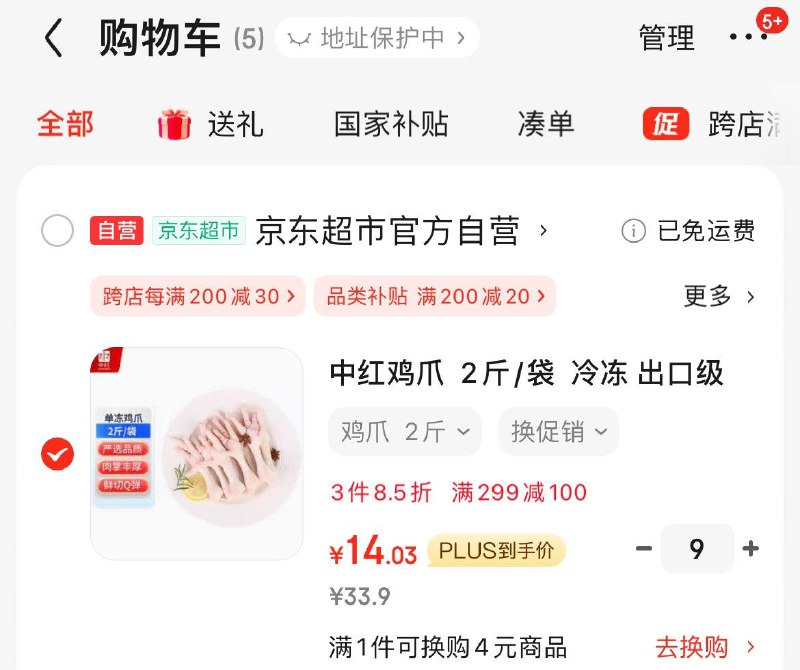
Task: Open the three-dot overflow menu
Action: 747,38
